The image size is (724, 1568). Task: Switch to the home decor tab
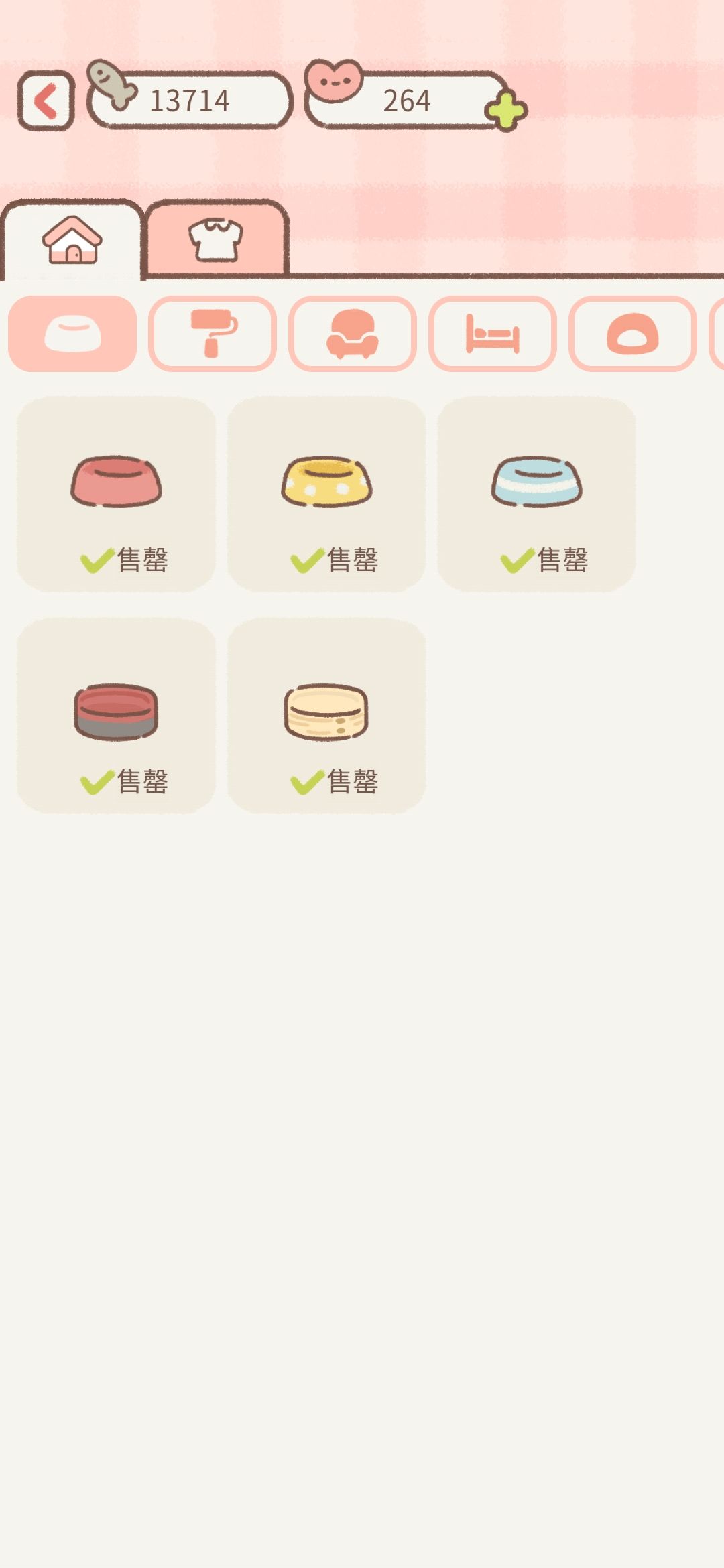tap(72, 241)
